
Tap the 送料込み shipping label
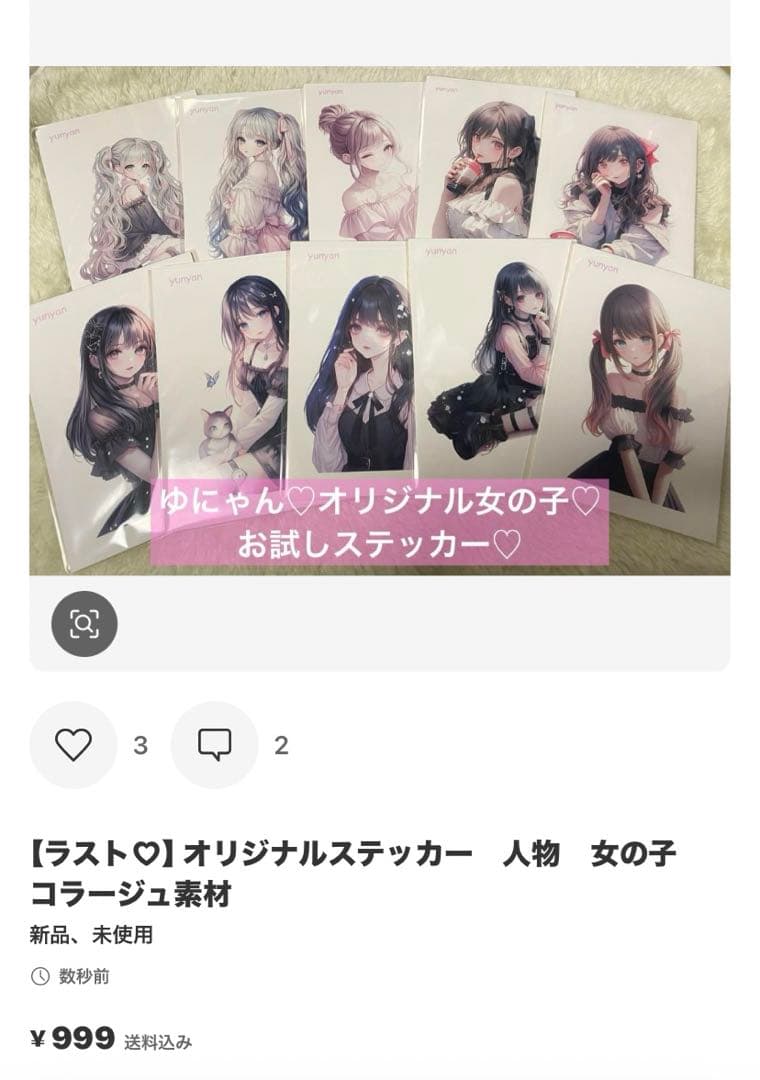(x=160, y=1041)
